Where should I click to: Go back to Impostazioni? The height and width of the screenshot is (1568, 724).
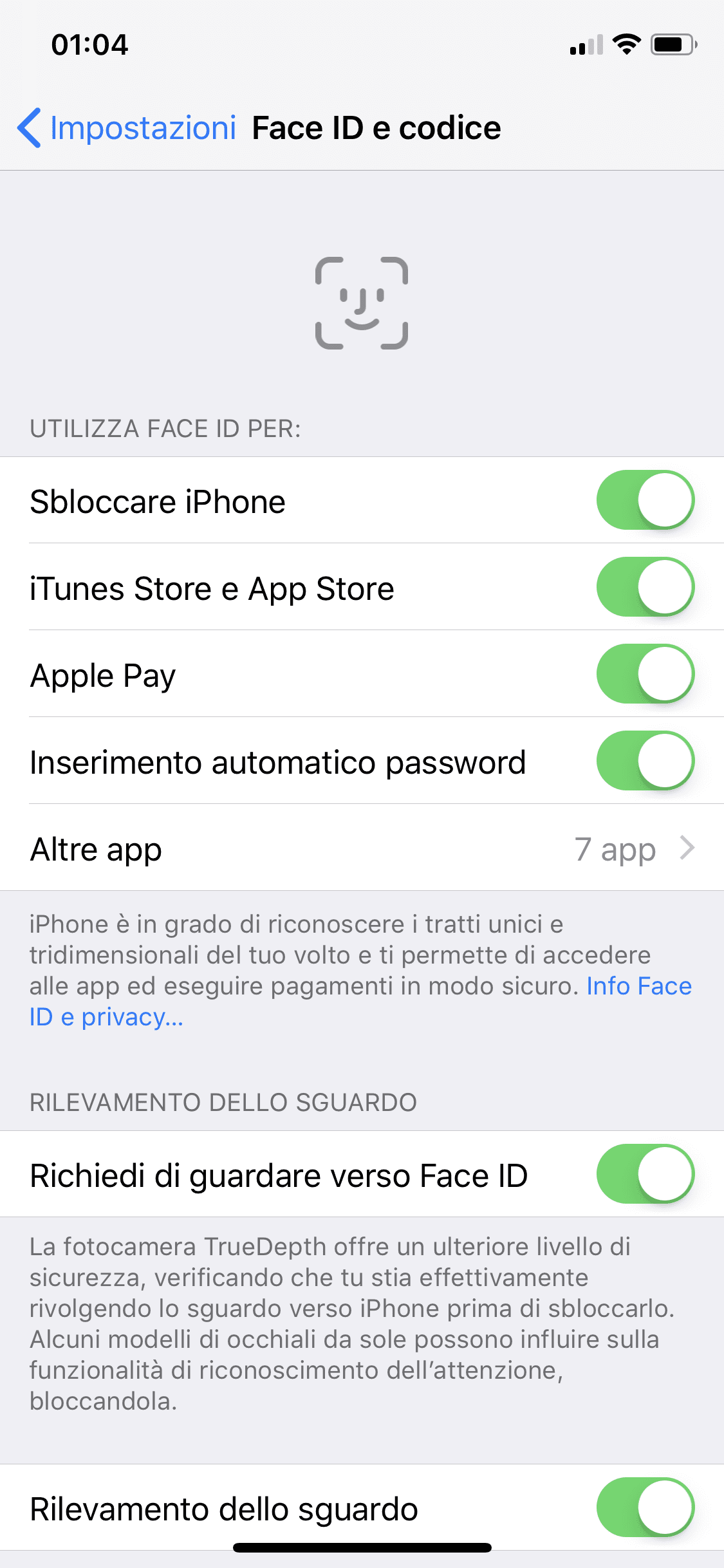coord(127,127)
